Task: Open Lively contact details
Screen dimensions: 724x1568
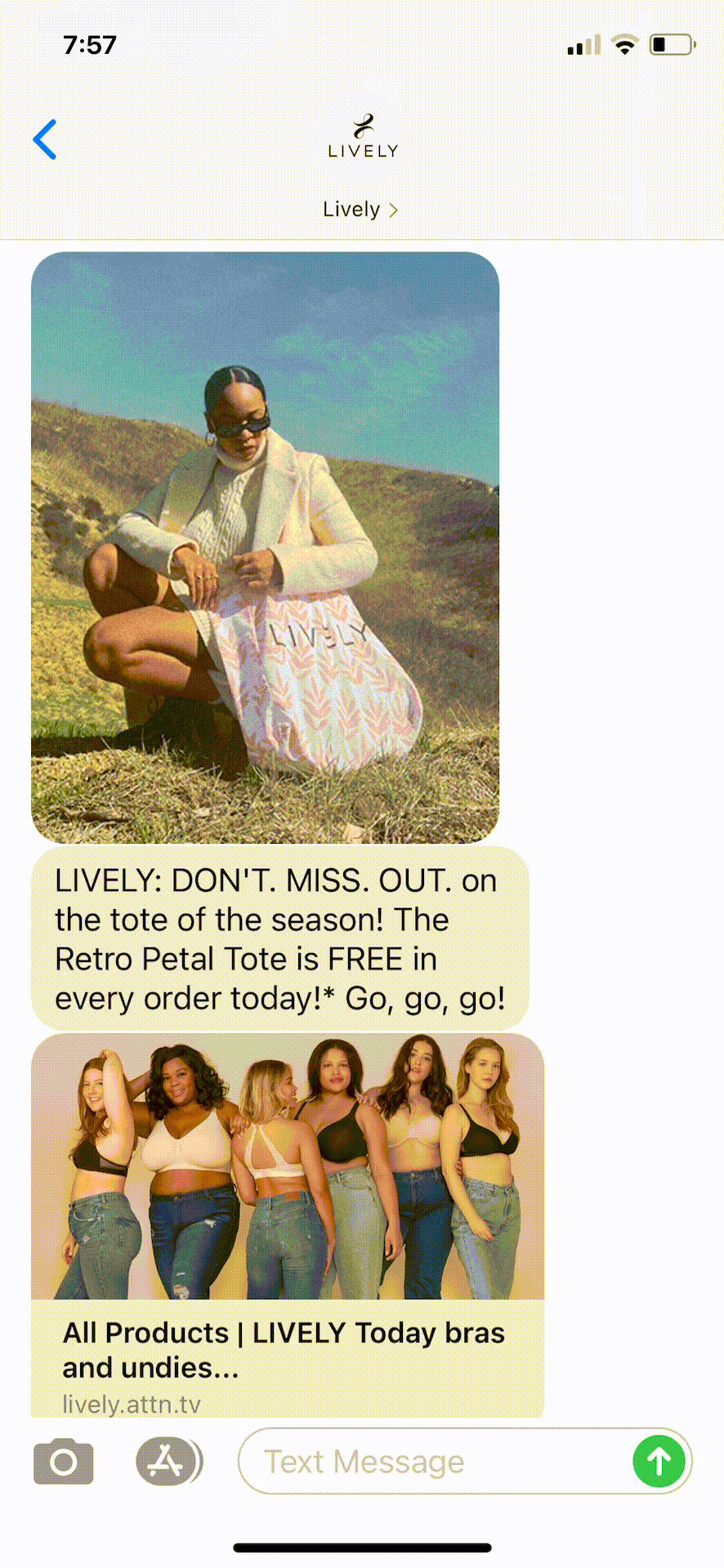Action: (x=360, y=210)
